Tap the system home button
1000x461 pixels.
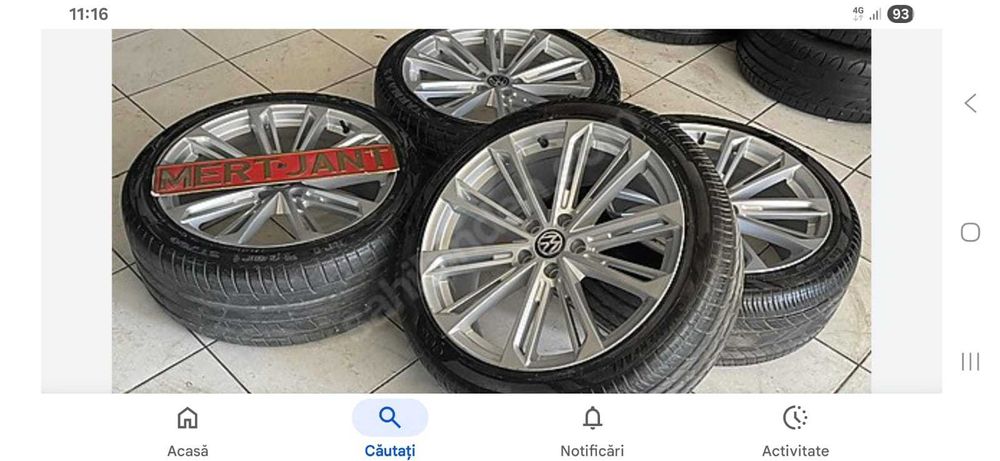970,232
